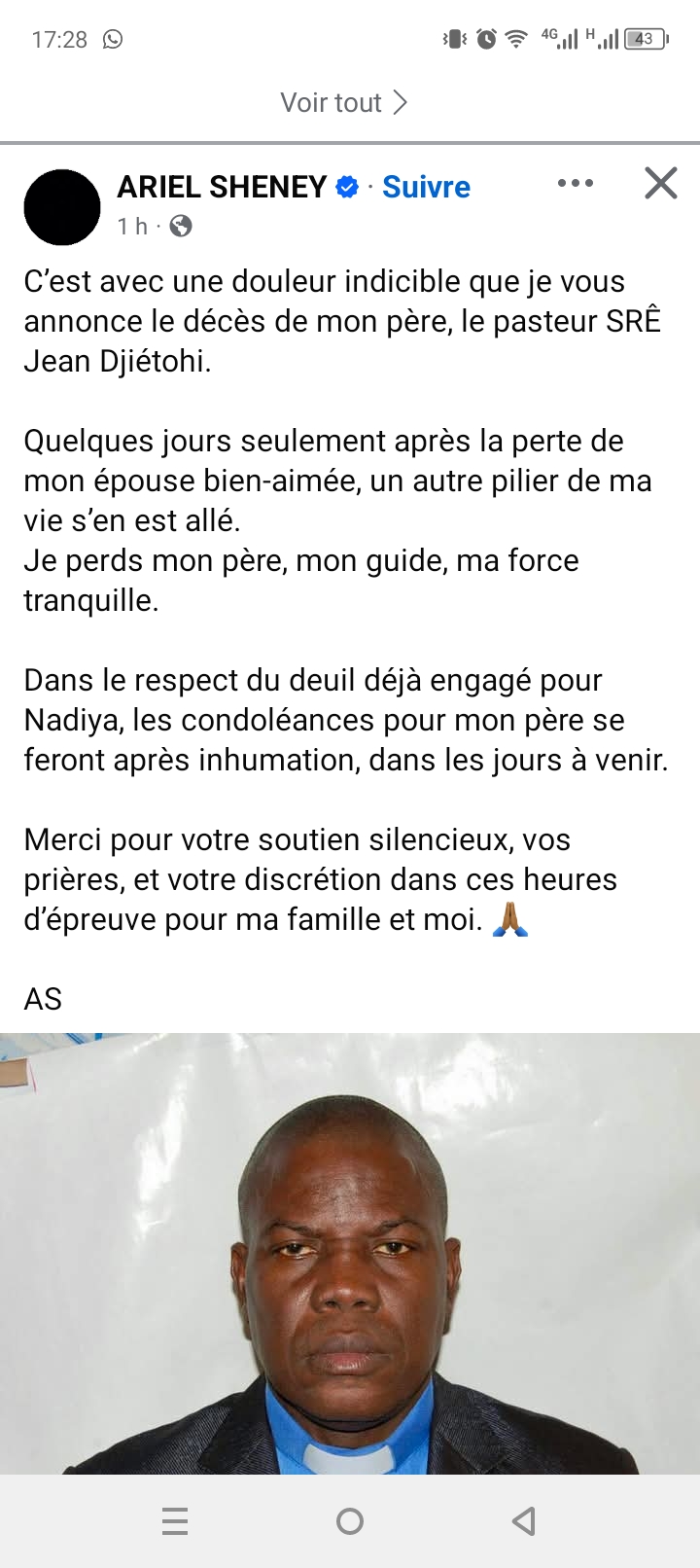
Task: Dismiss the post with the X icon
Action: click(x=661, y=183)
